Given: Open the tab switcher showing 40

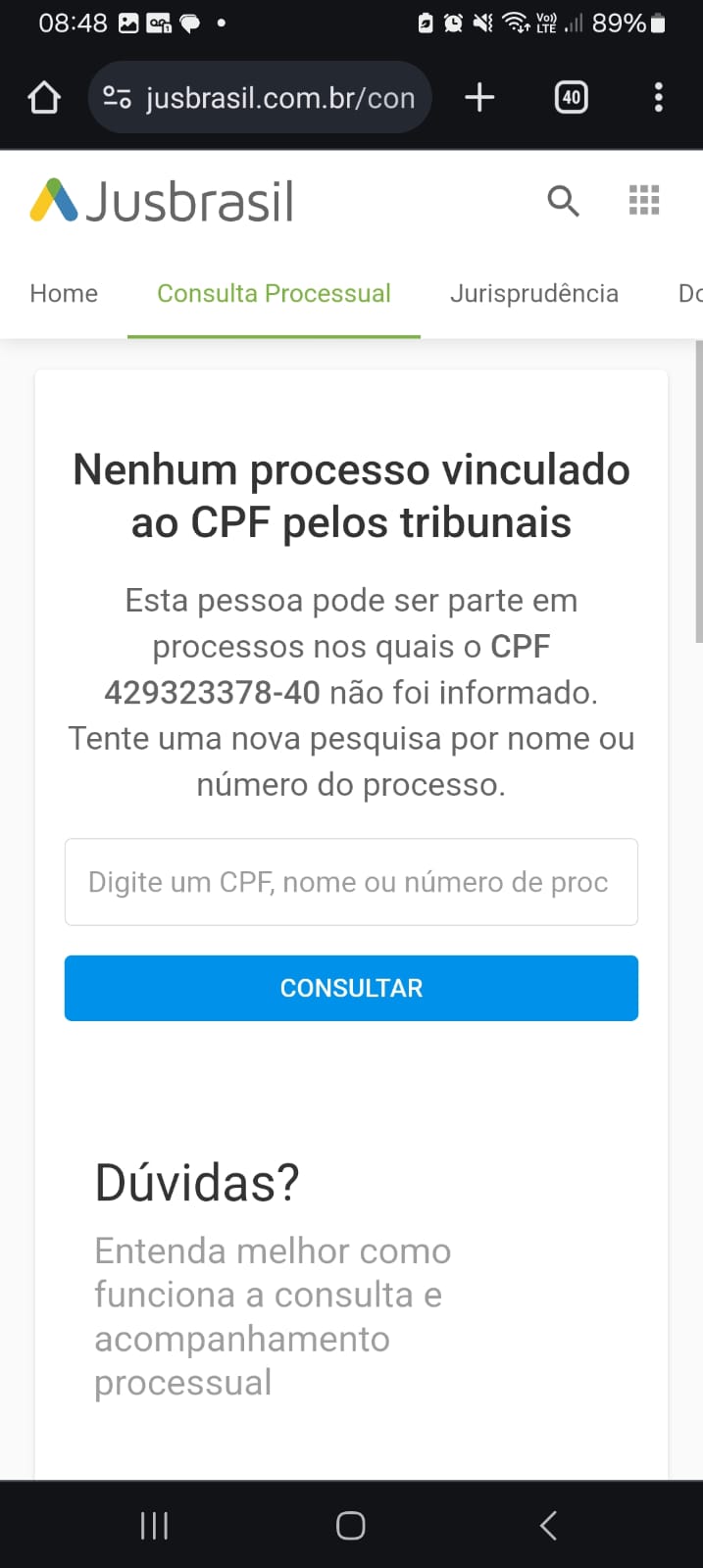Looking at the screenshot, I should 572,98.
